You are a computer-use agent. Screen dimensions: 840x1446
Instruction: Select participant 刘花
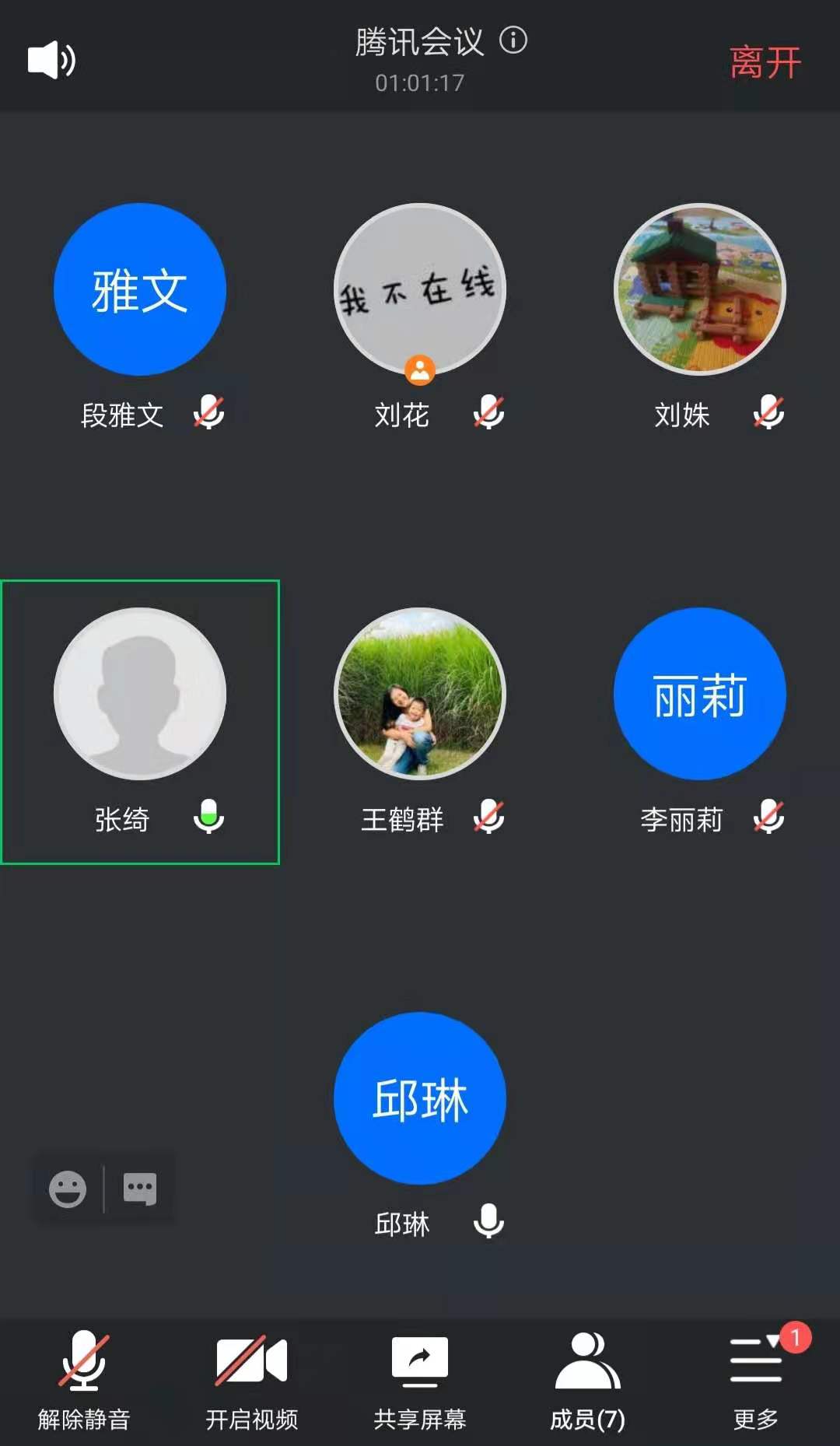click(420, 290)
